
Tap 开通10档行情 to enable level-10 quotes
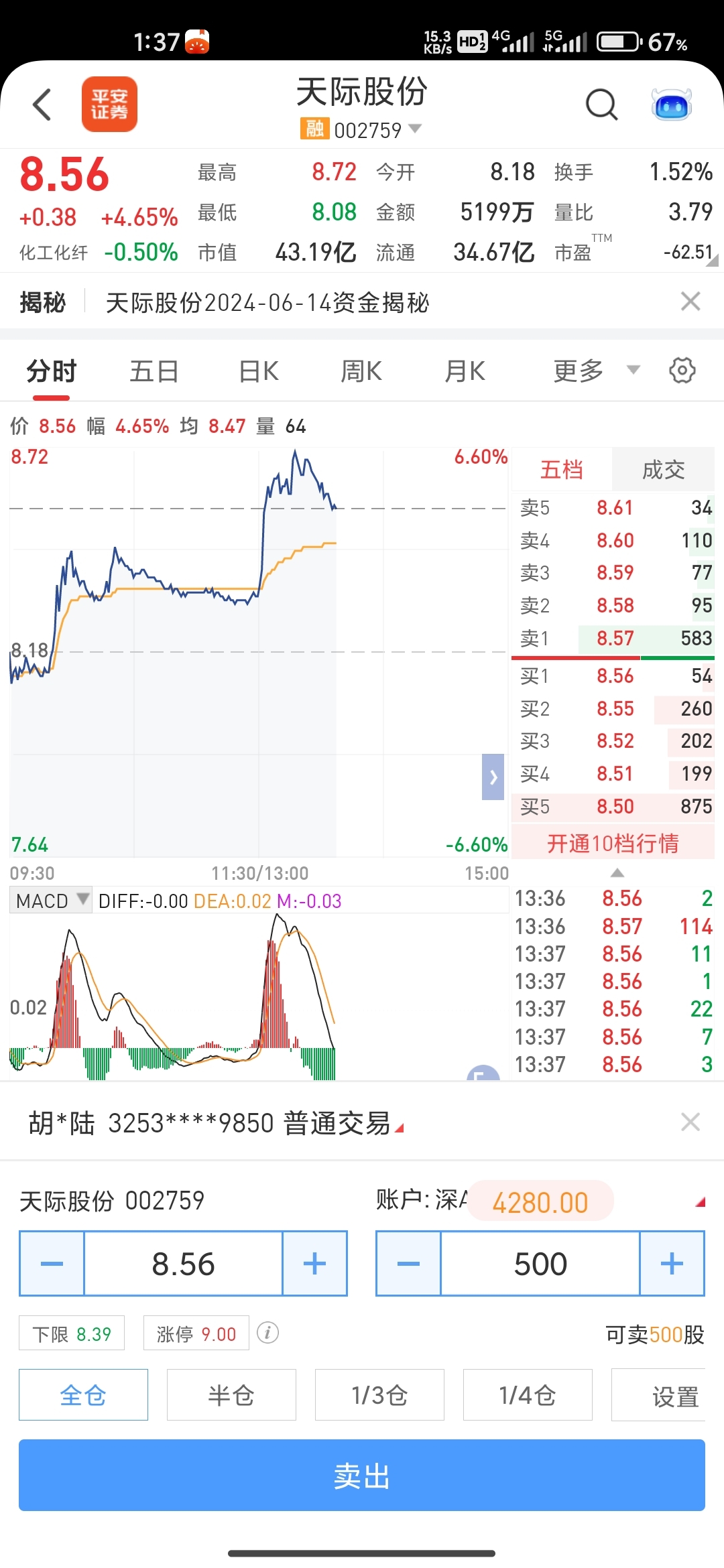613,843
